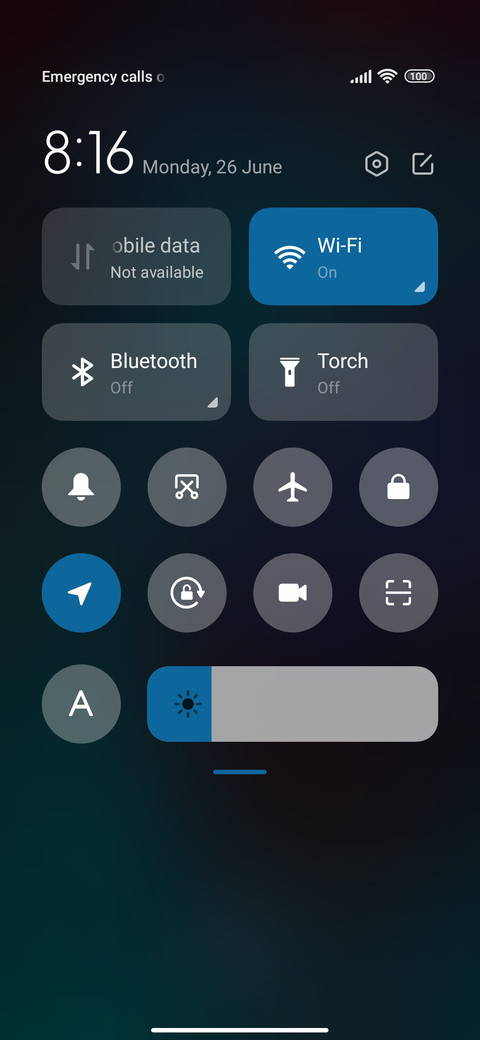Toggle auto brightness with the A button
The height and width of the screenshot is (1040, 480).
click(x=82, y=704)
